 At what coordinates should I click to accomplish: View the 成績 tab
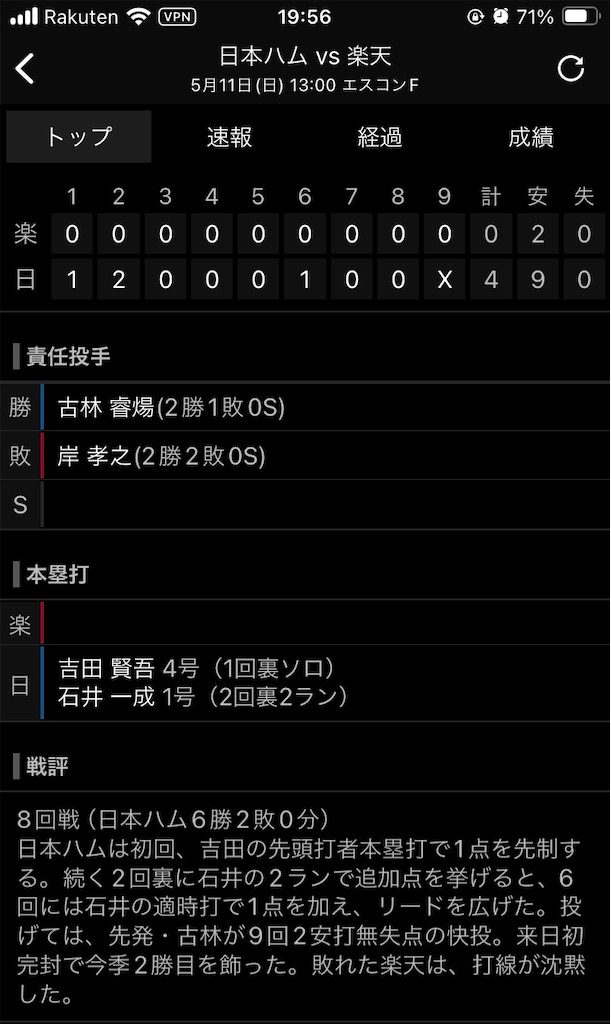point(531,137)
